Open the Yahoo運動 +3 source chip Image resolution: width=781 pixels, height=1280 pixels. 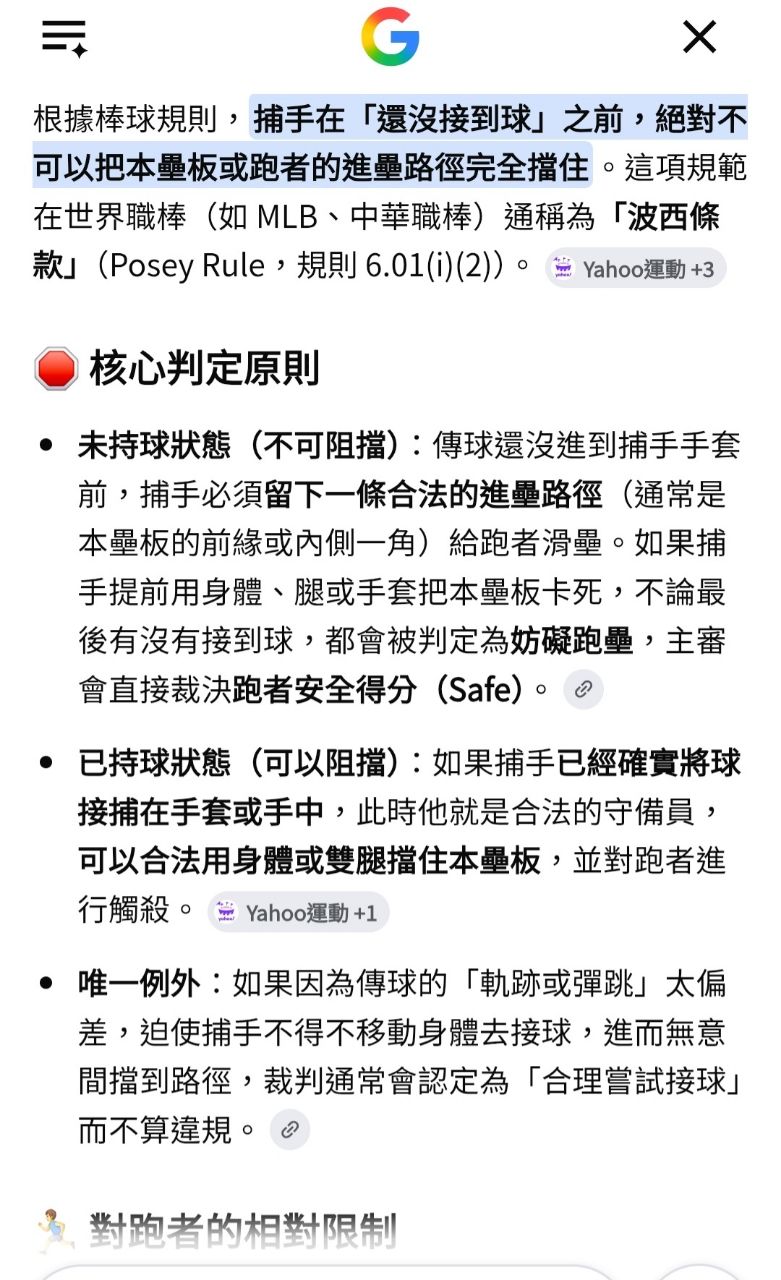pos(635,268)
